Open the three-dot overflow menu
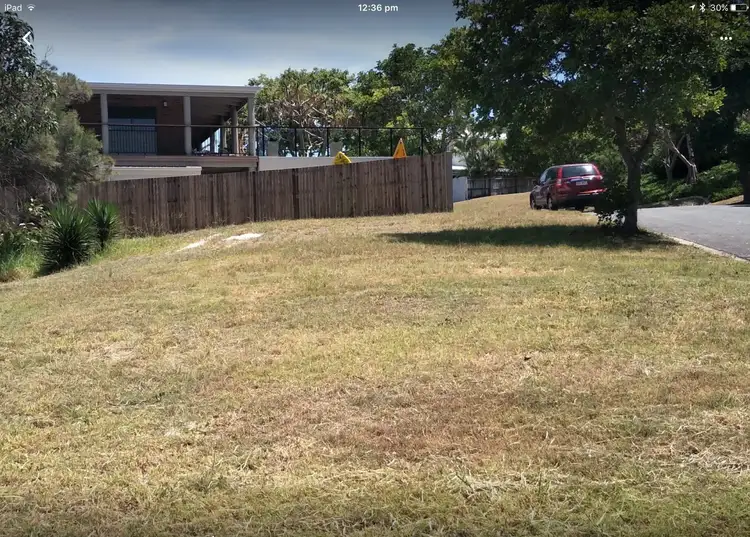 point(726,38)
